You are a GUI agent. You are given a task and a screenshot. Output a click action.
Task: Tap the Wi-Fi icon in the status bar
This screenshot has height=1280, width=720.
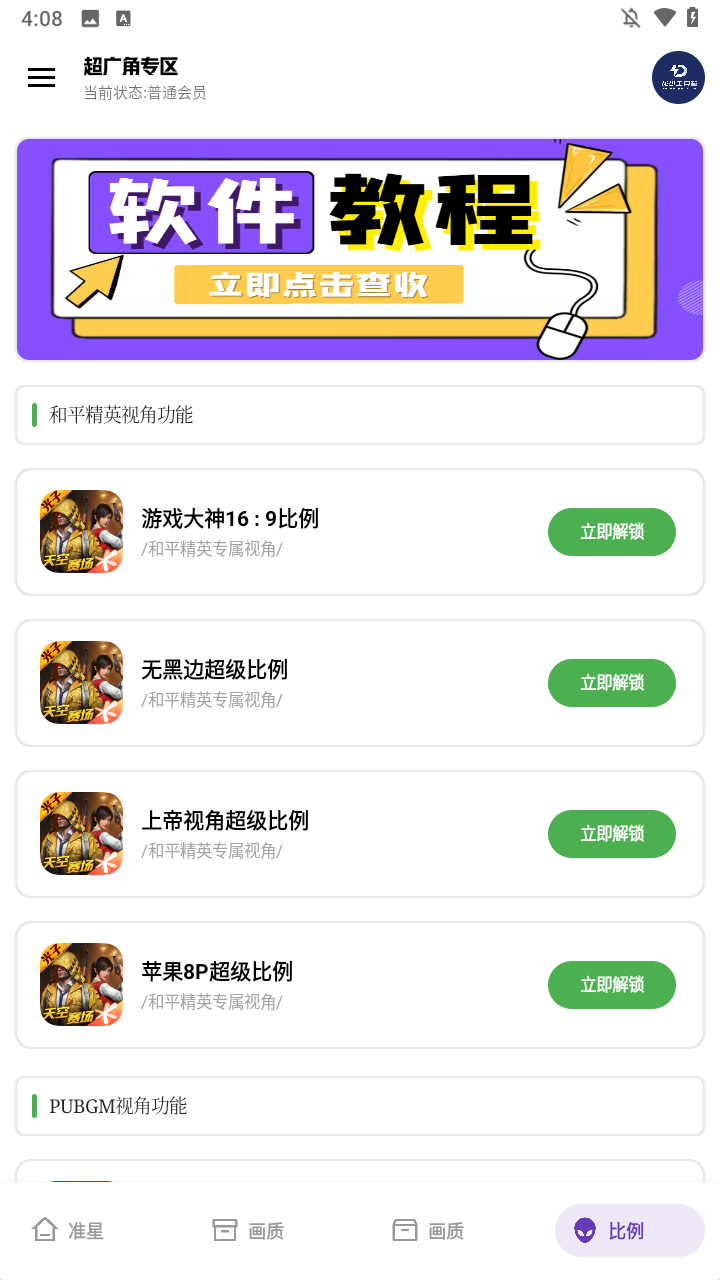[x=664, y=17]
